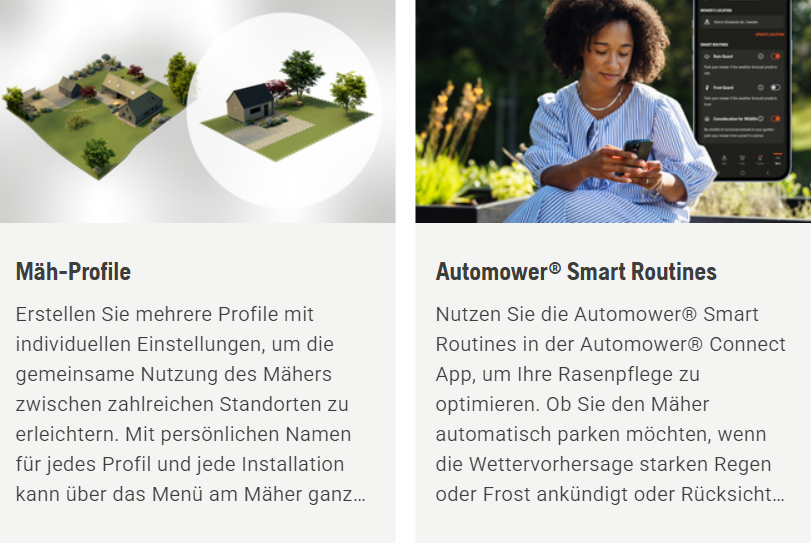Screen dimensions: 811x543
Task: Open the Mäh-Profile feature card
Action: tap(73, 272)
